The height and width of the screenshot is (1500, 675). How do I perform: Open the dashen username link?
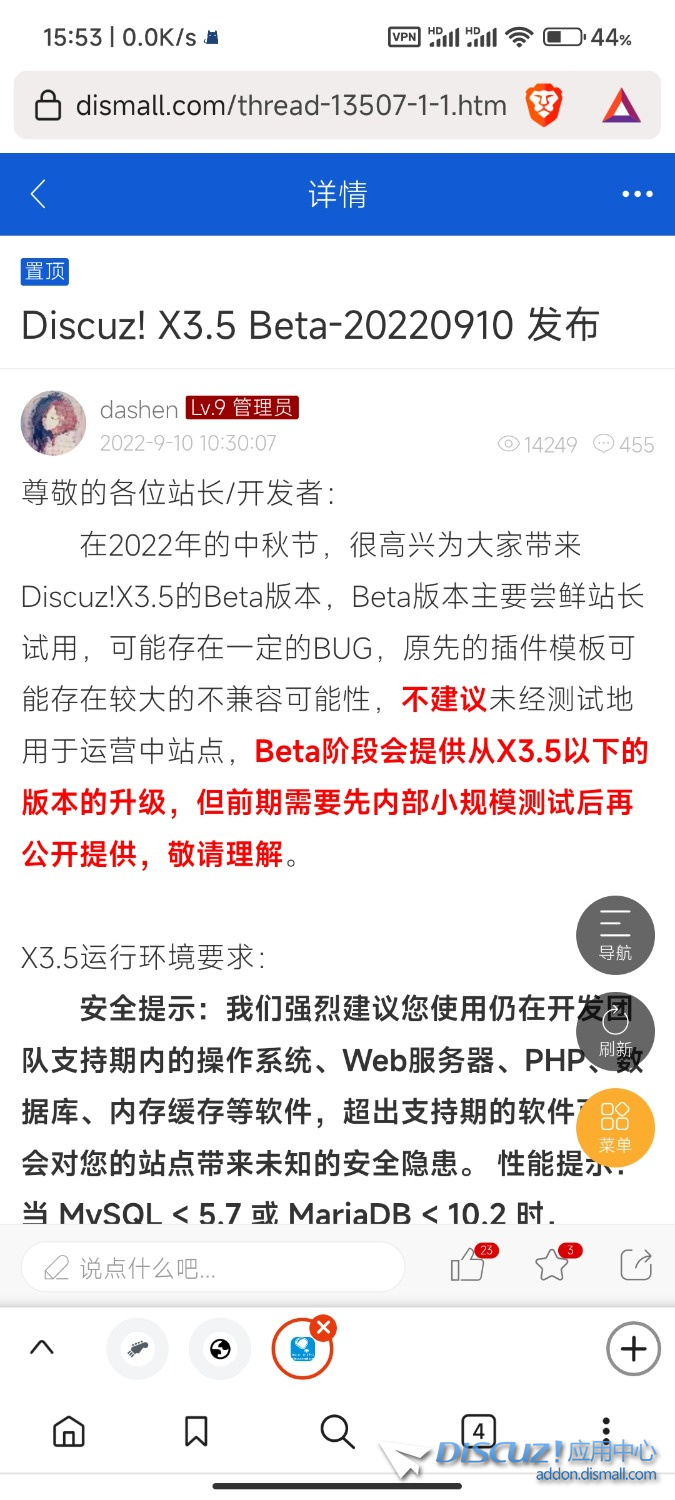[x=139, y=408]
